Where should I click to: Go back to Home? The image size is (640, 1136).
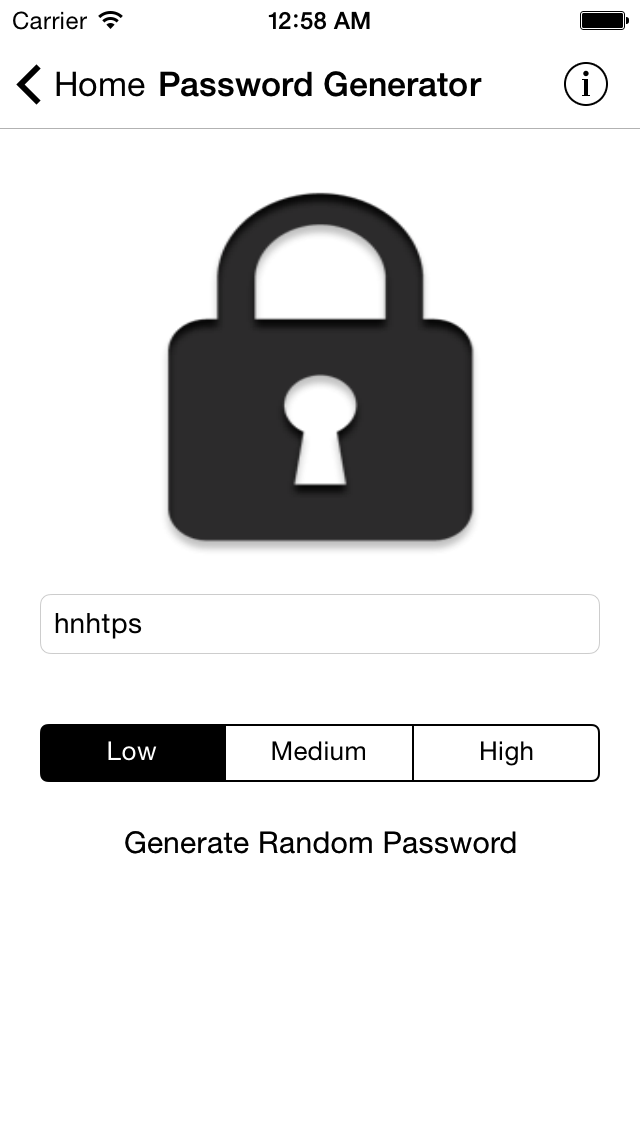click(80, 85)
